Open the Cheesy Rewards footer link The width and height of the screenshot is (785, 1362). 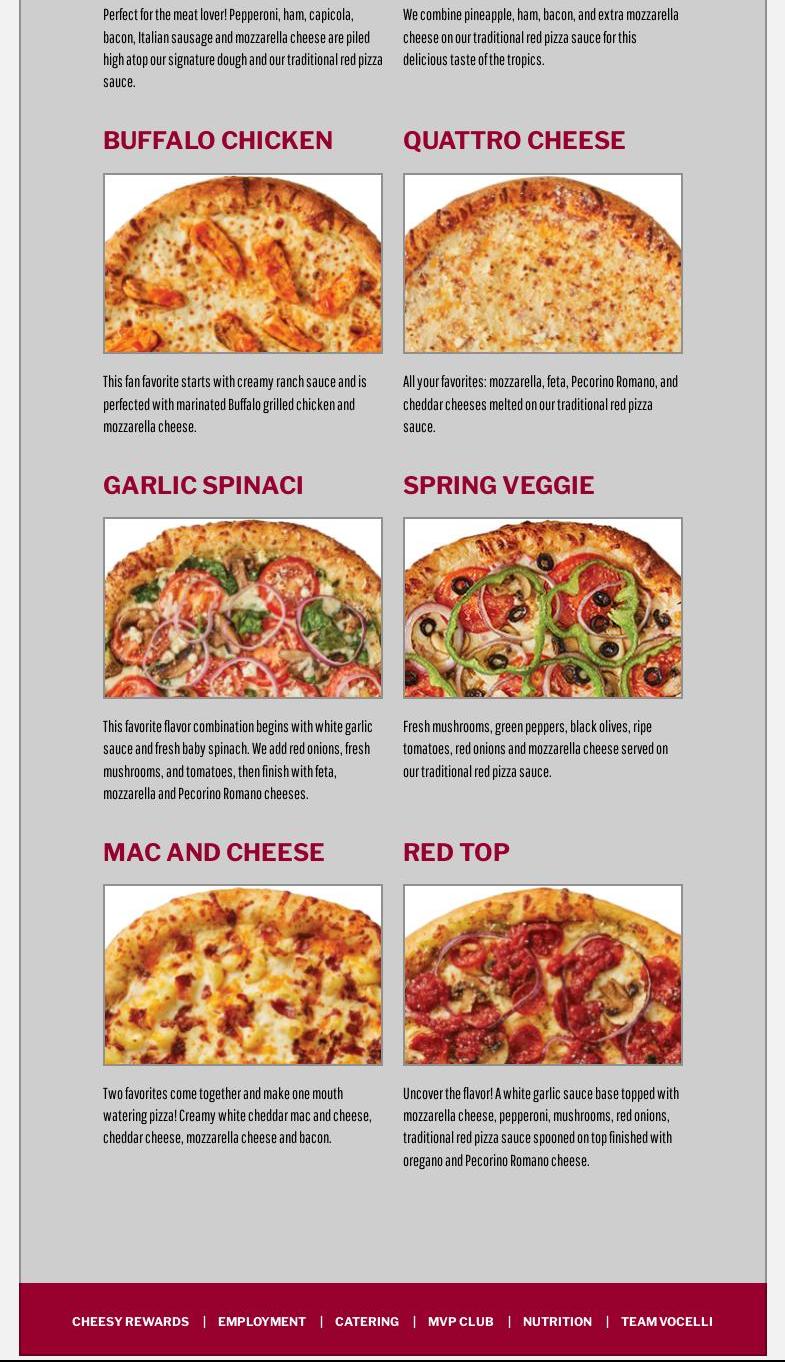pos(130,1322)
